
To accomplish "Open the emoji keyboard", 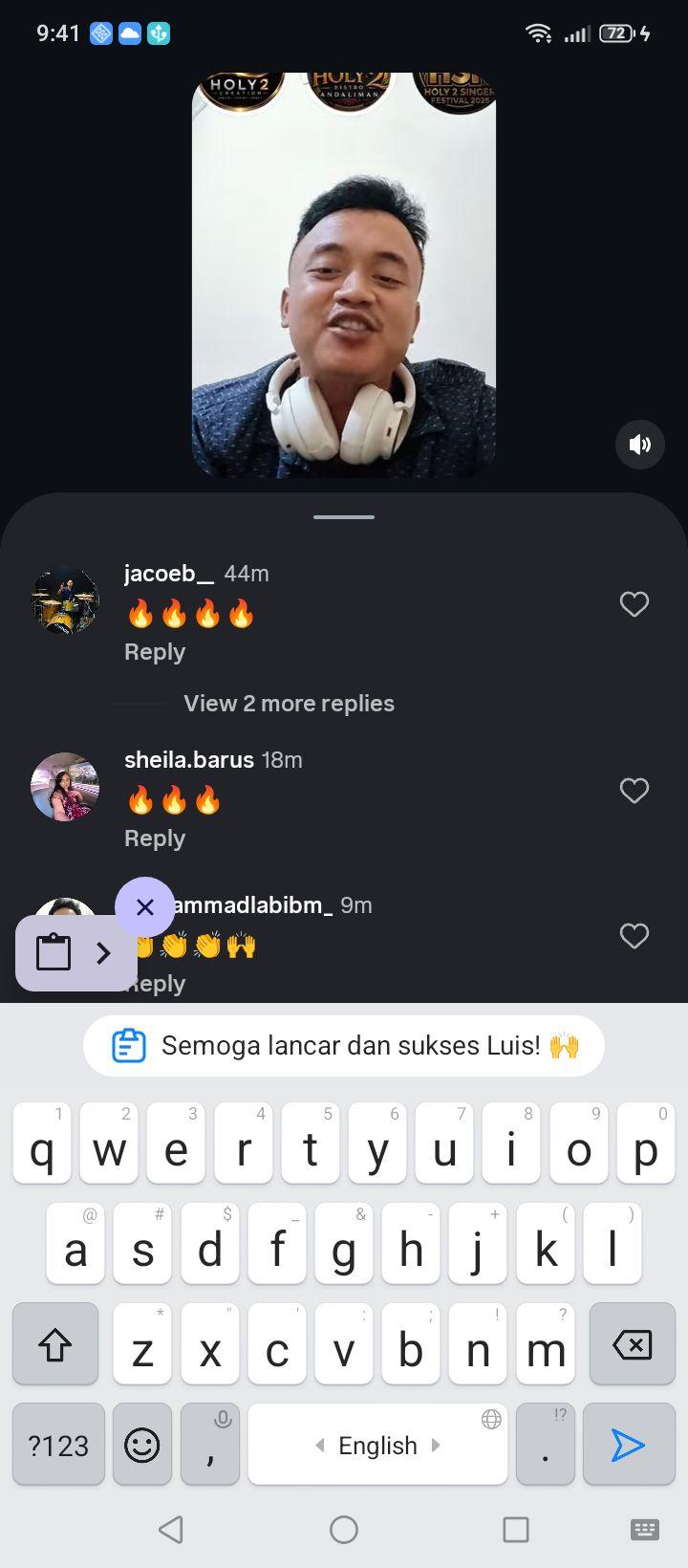I will point(142,1445).
